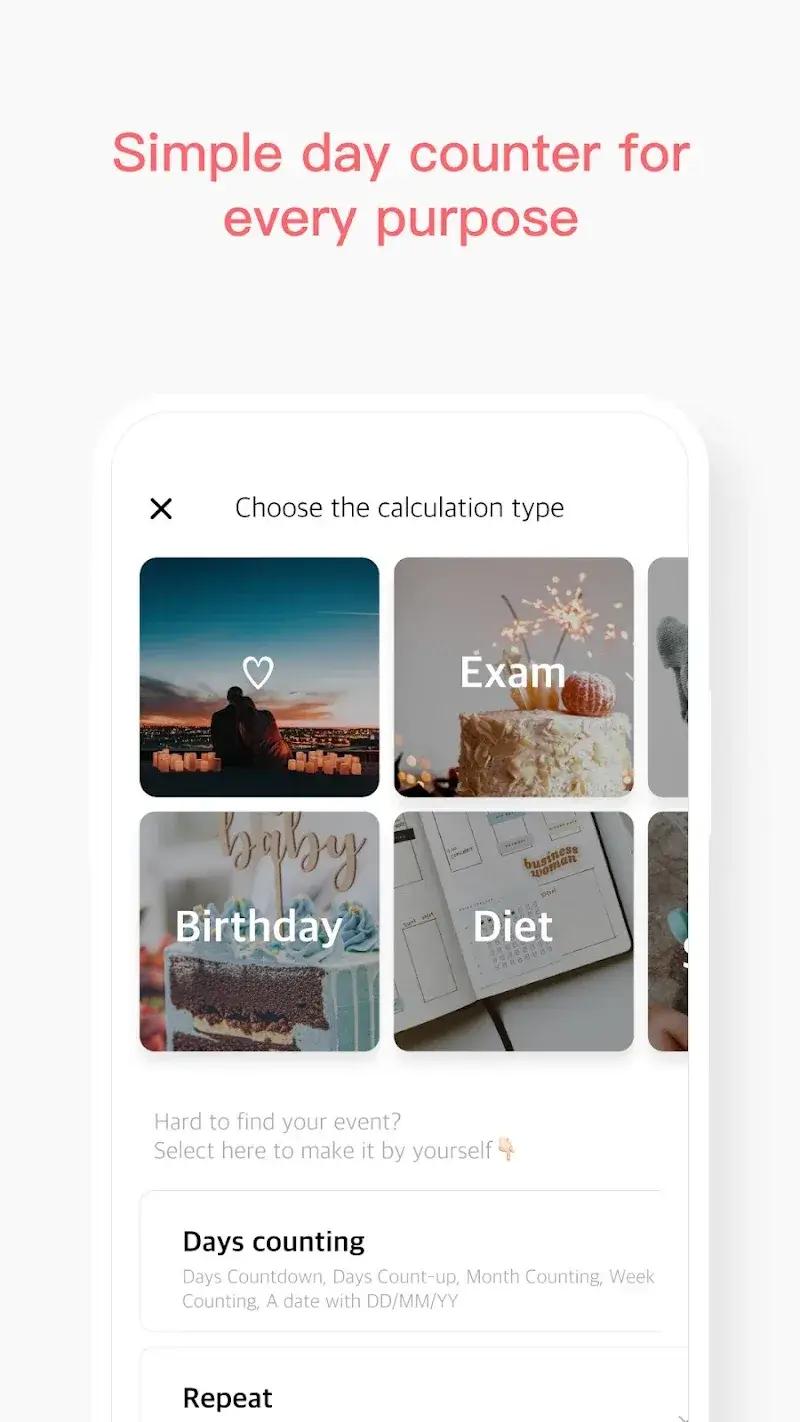Tap the partially visible gray tile beside Exam
This screenshot has width=800, height=1422.
coord(672,677)
